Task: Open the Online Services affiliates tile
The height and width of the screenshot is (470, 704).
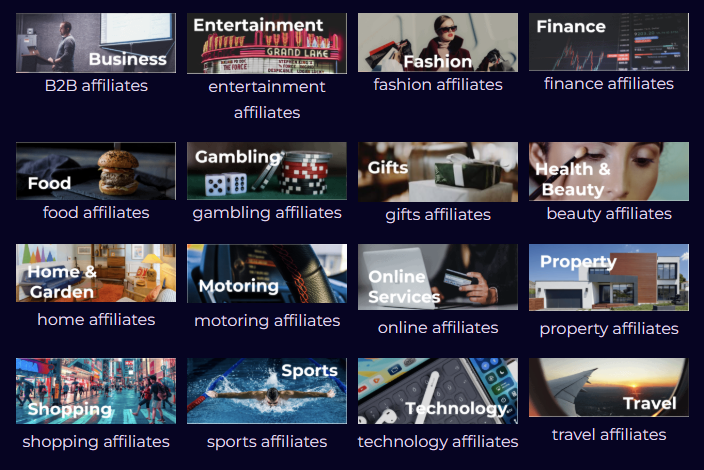Action: point(438,277)
